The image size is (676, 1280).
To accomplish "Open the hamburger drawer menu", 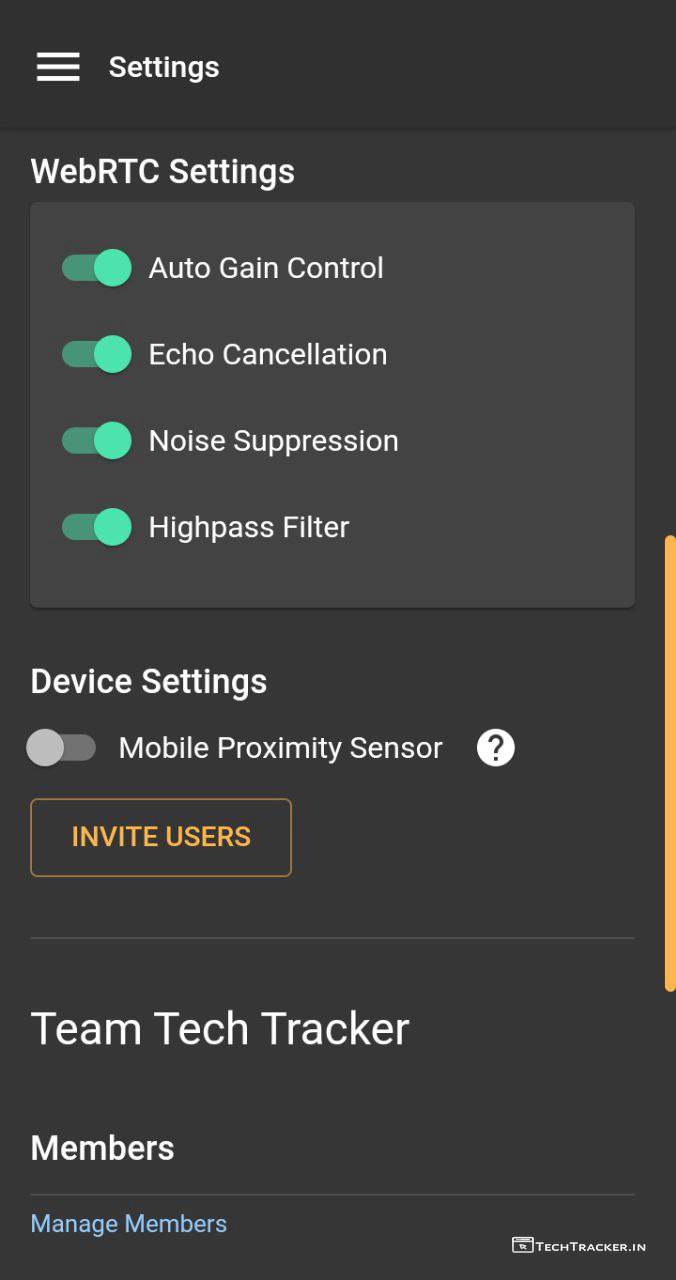I will (x=58, y=67).
